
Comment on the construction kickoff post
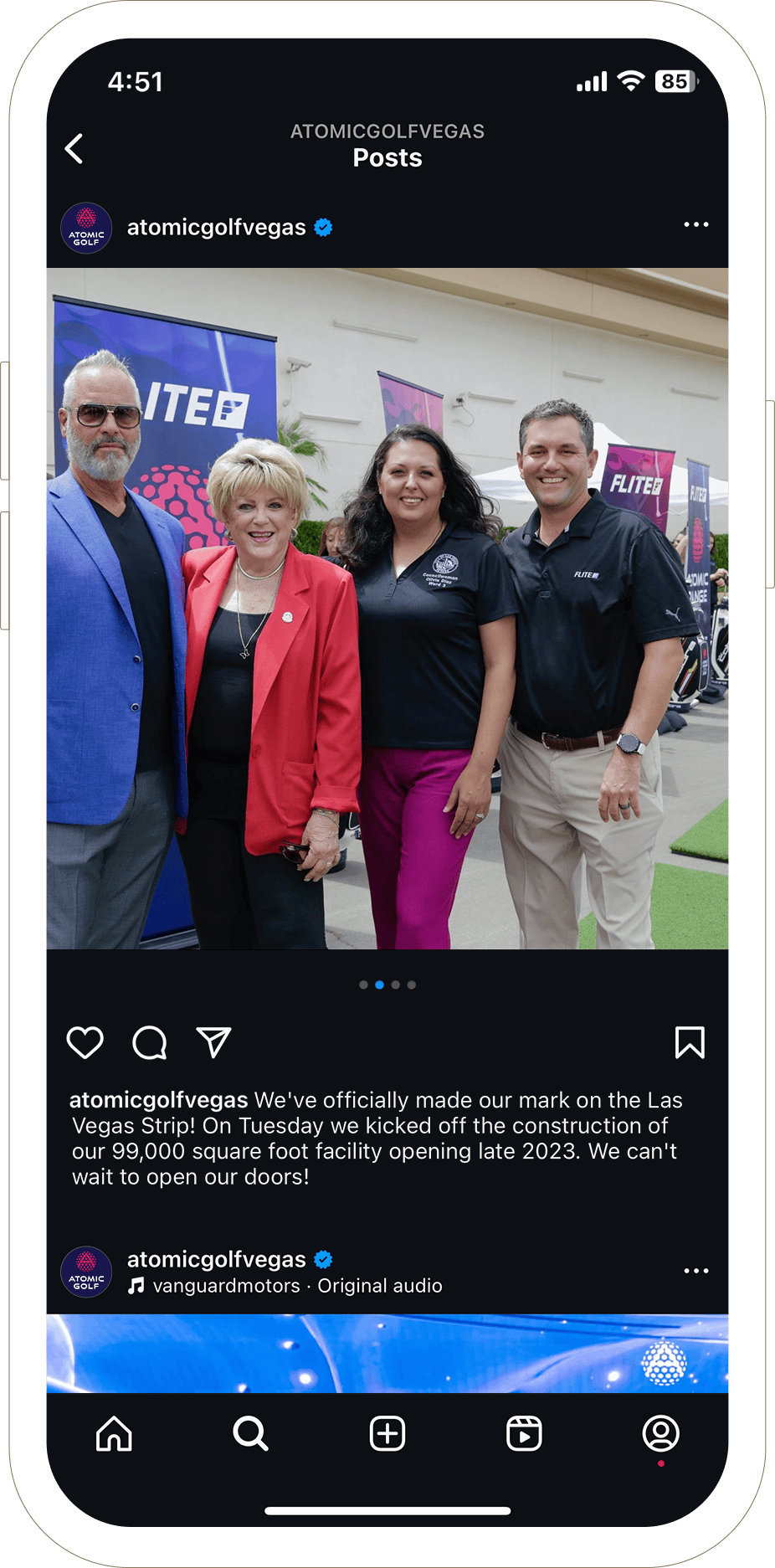150,1043
